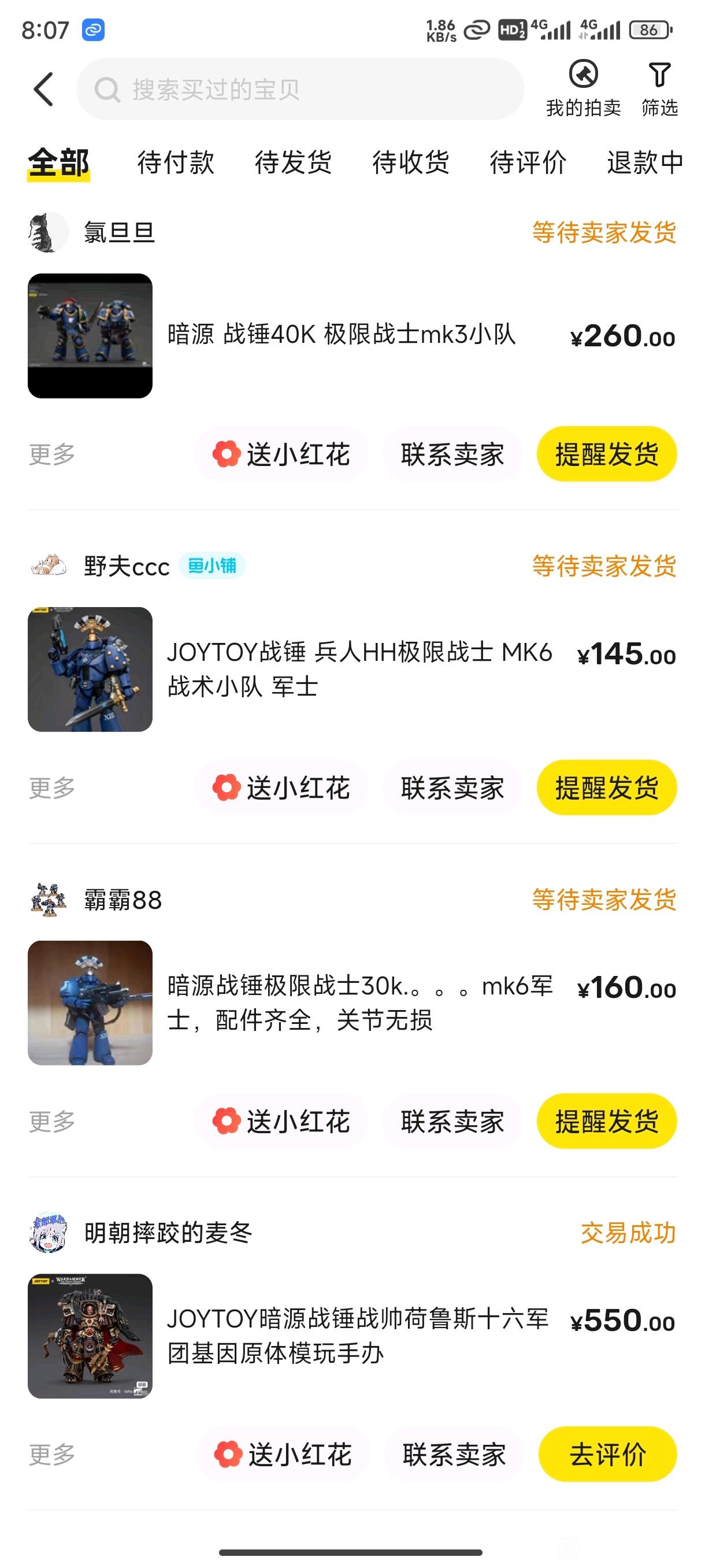Contact seller 明朝摔跤的麦冬
Image resolution: width=705 pixels, height=1568 pixels.
(x=454, y=1455)
